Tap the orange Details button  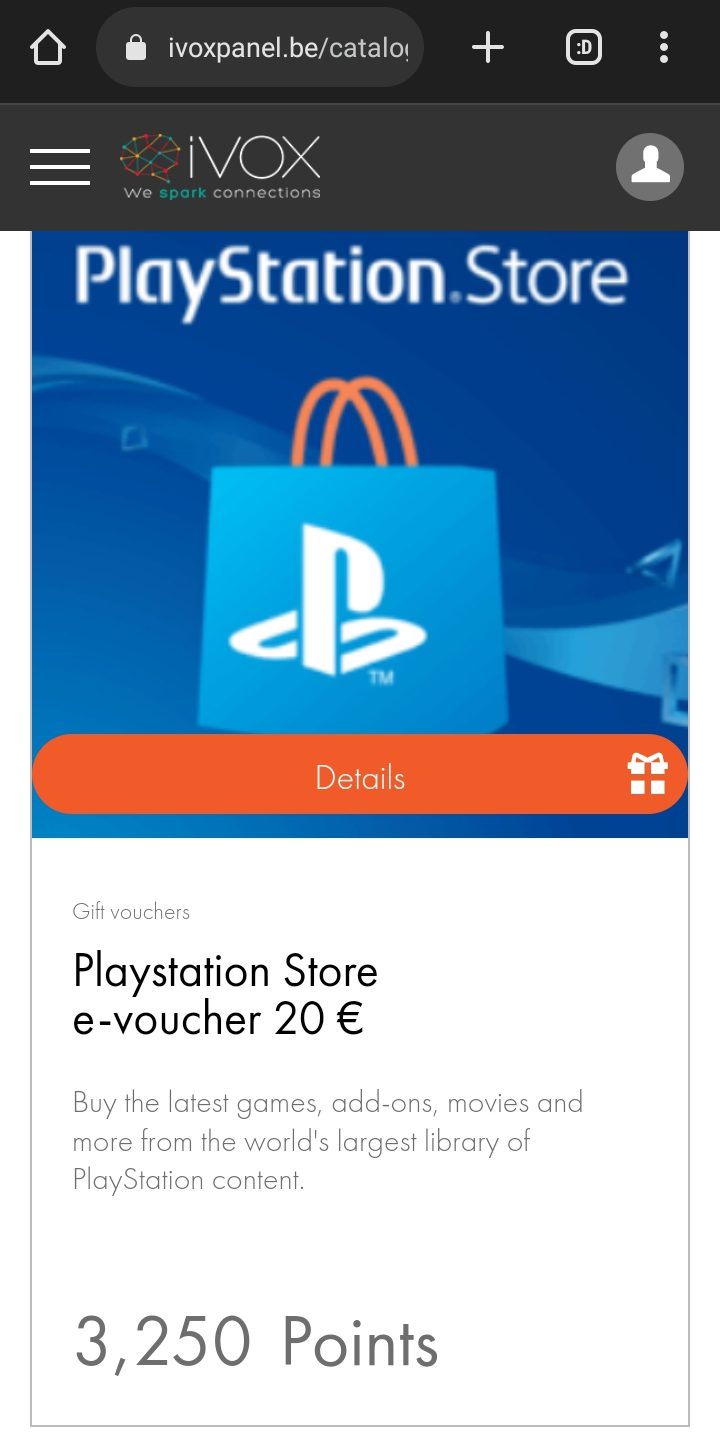point(360,776)
